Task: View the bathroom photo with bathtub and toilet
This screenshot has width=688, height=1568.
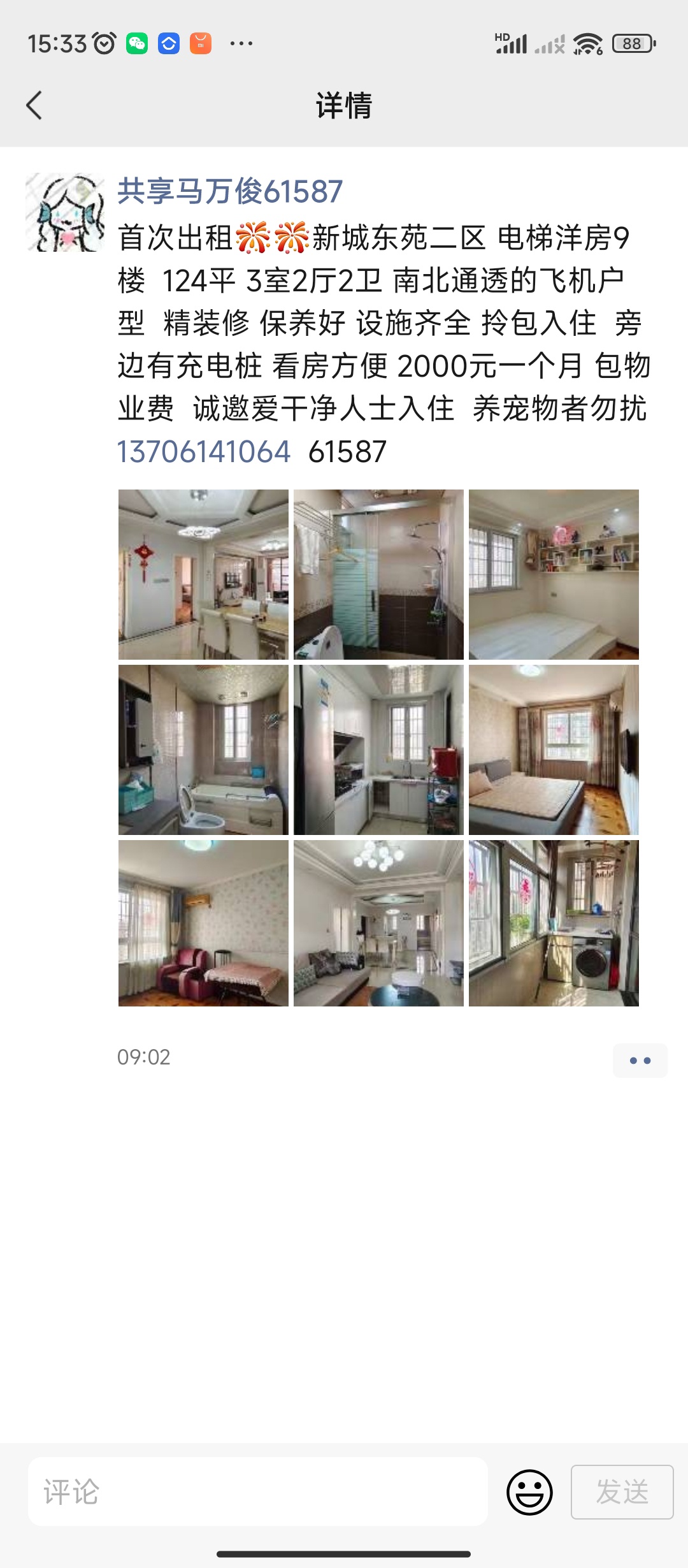Action: click(203, 750)
